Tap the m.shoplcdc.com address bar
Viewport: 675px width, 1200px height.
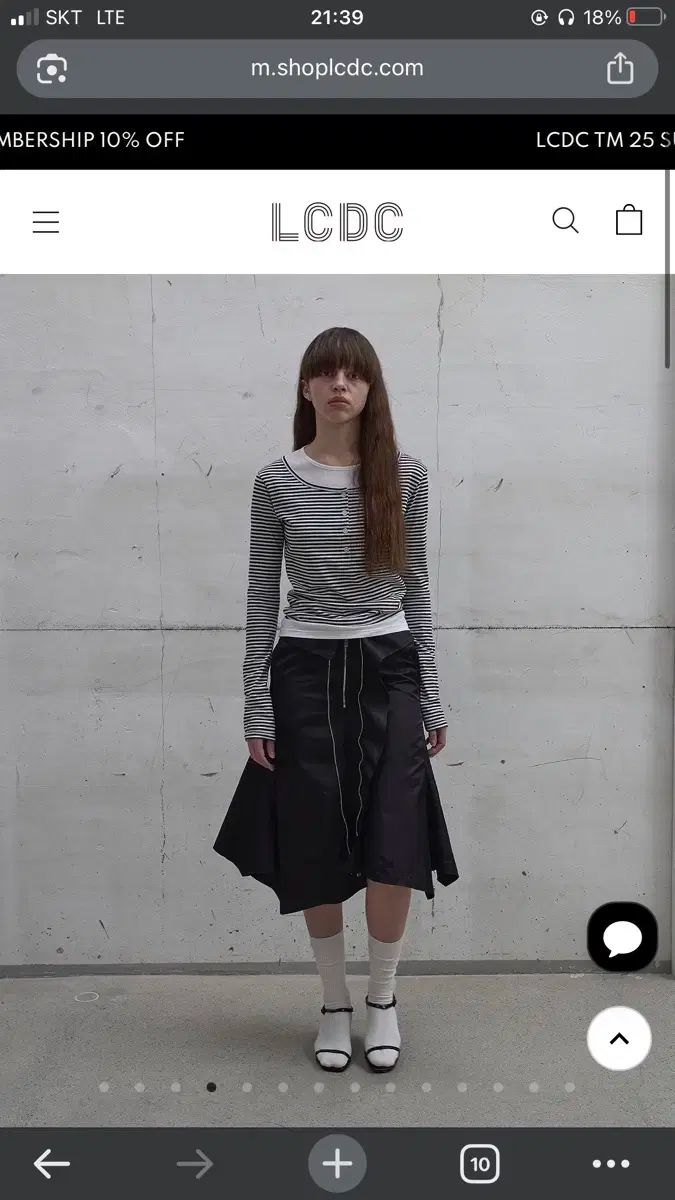(337, 69)
